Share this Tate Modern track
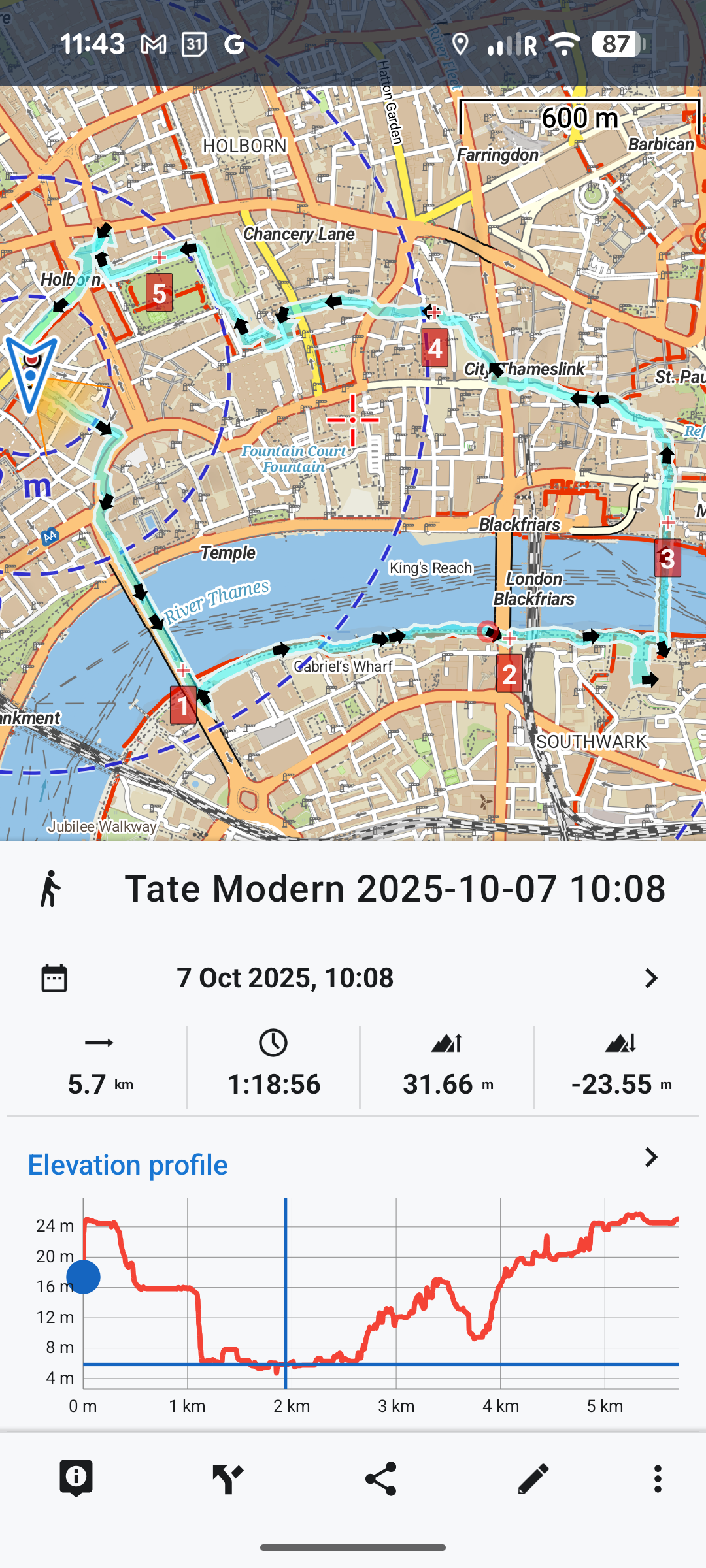The image size is (706, 1568). click(380, 1478)
